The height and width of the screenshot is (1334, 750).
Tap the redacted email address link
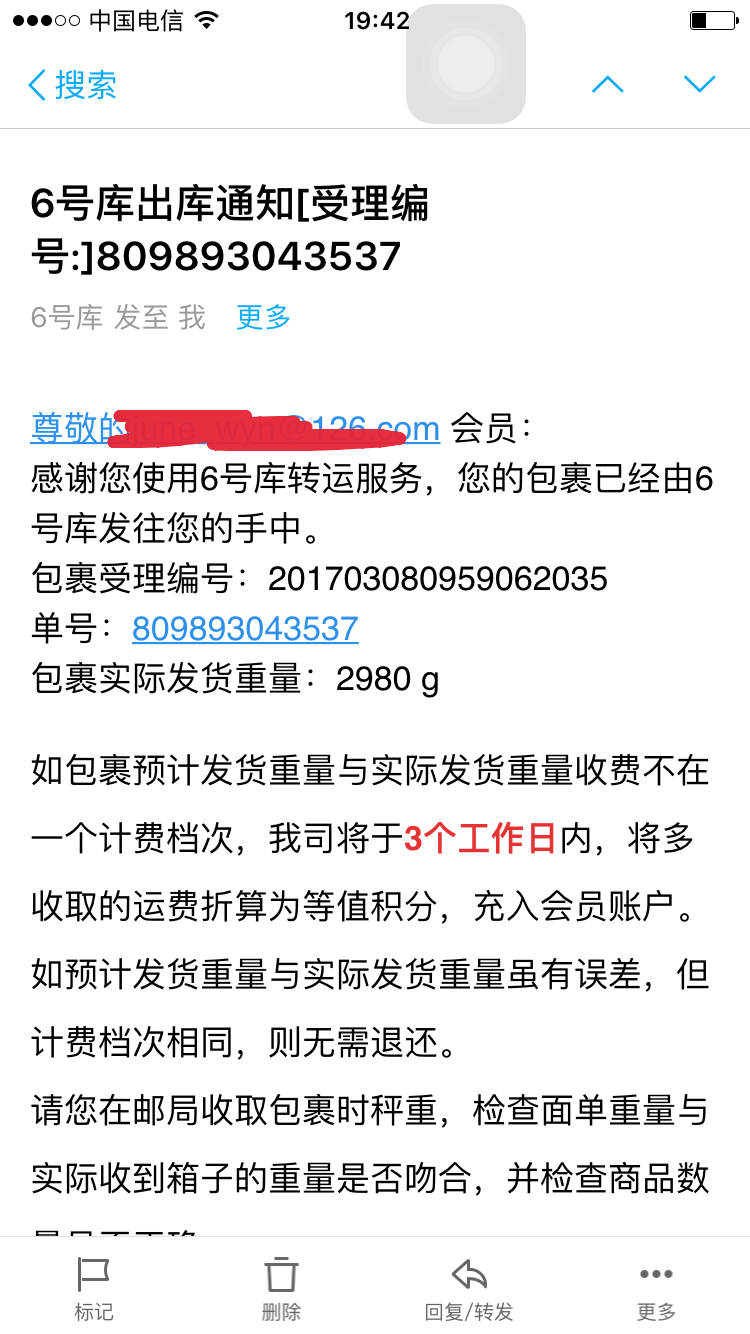tap(235, 428)
